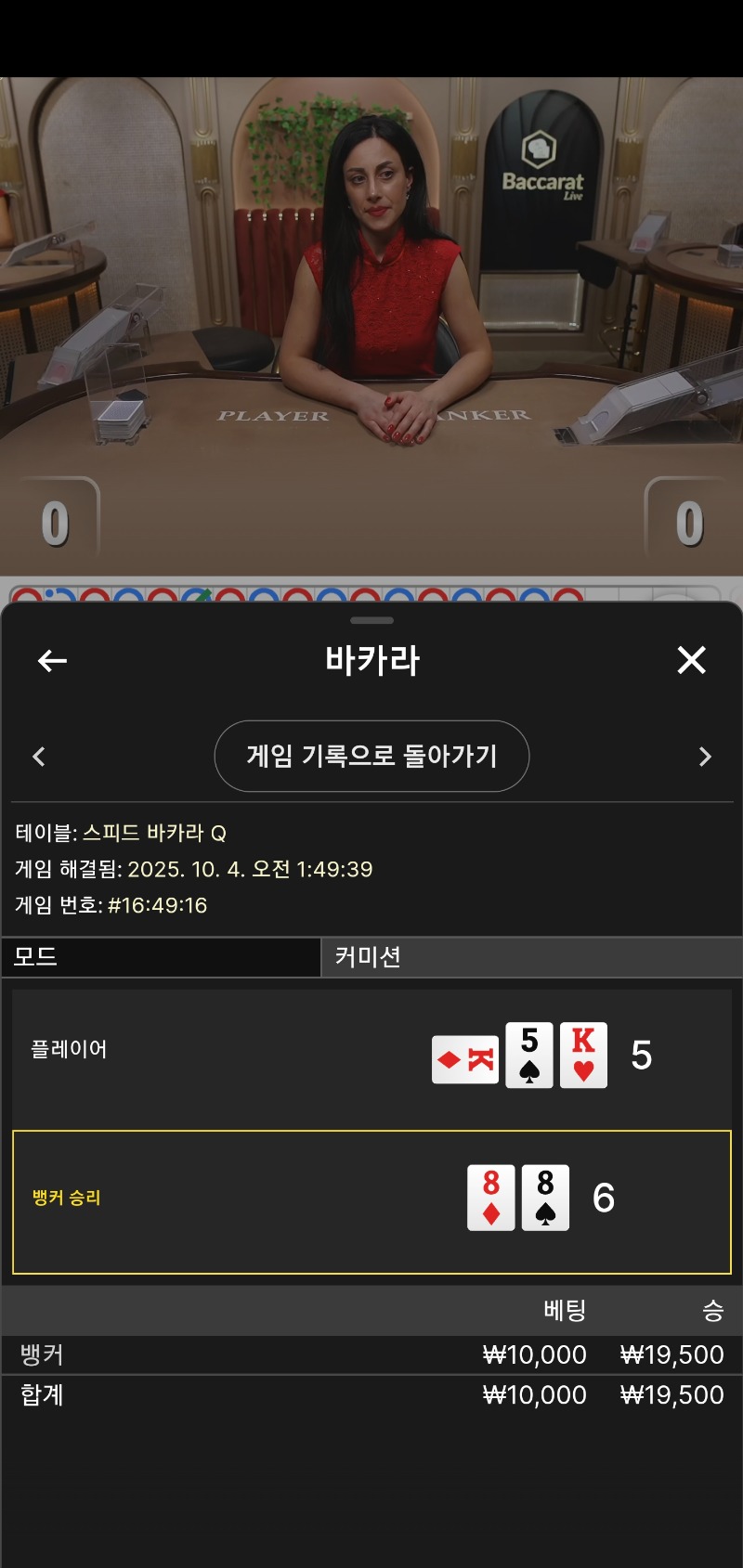Viewport: 743px width, 1568px height.
Task: Tap the 게임 기록으로 돌아가기 button
Action: point(371,757)
